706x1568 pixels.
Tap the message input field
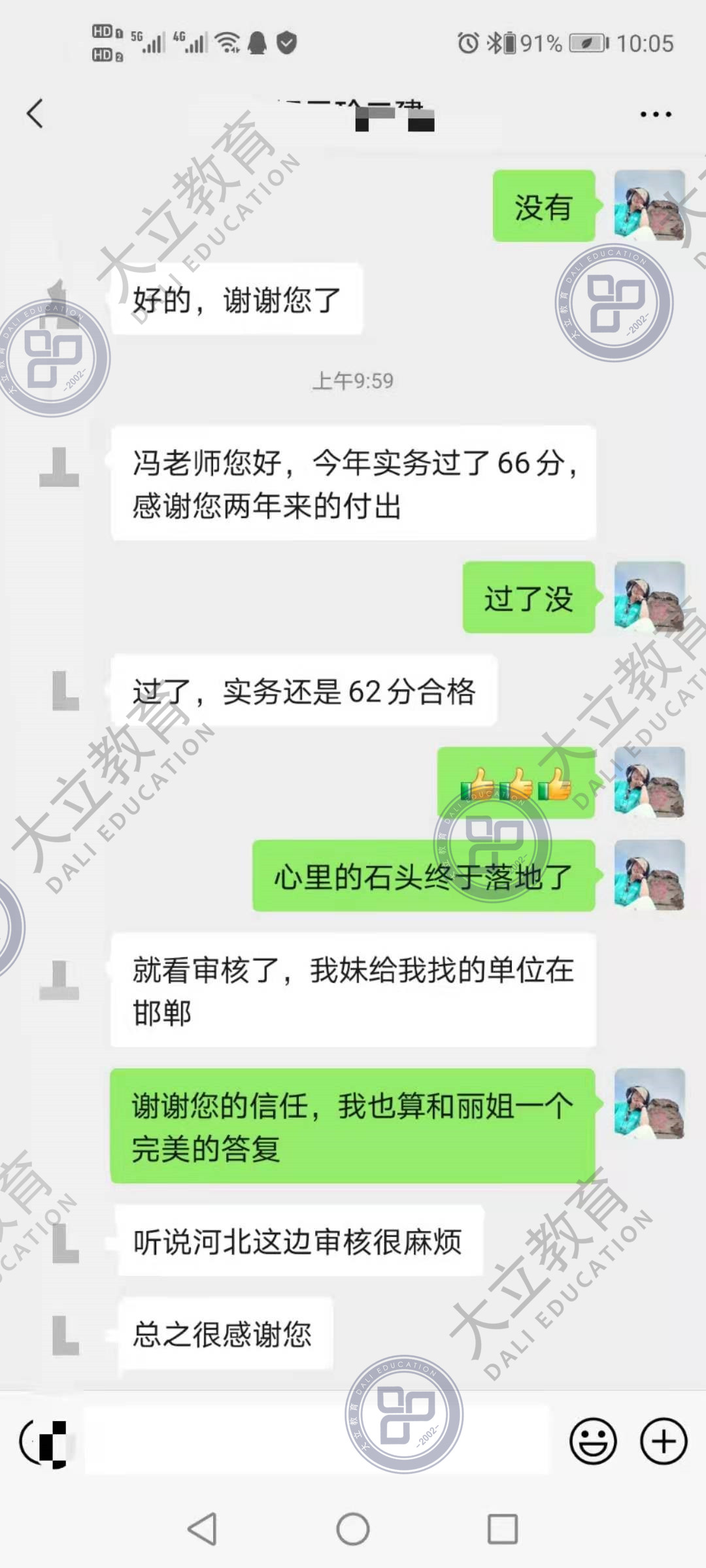coord(317,1441)
